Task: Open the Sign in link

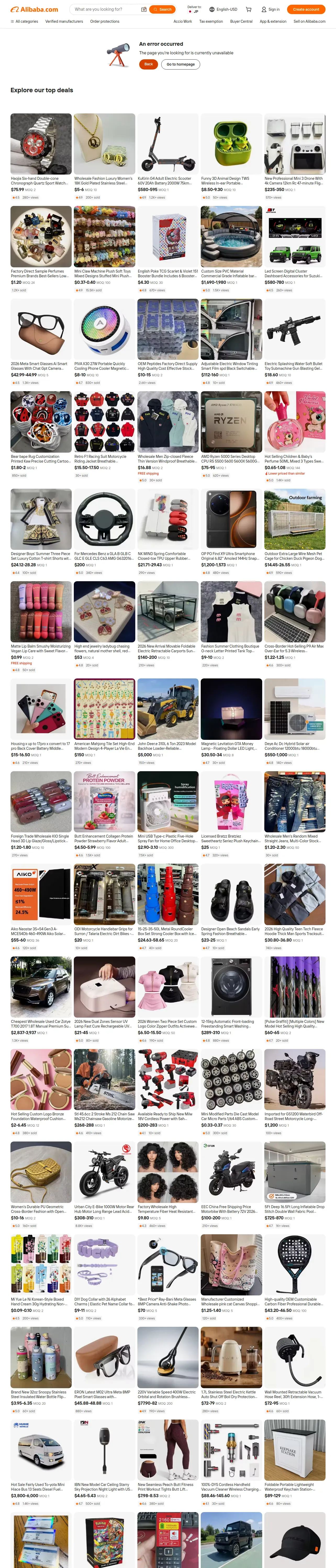Action: click(x=271, y=10)
